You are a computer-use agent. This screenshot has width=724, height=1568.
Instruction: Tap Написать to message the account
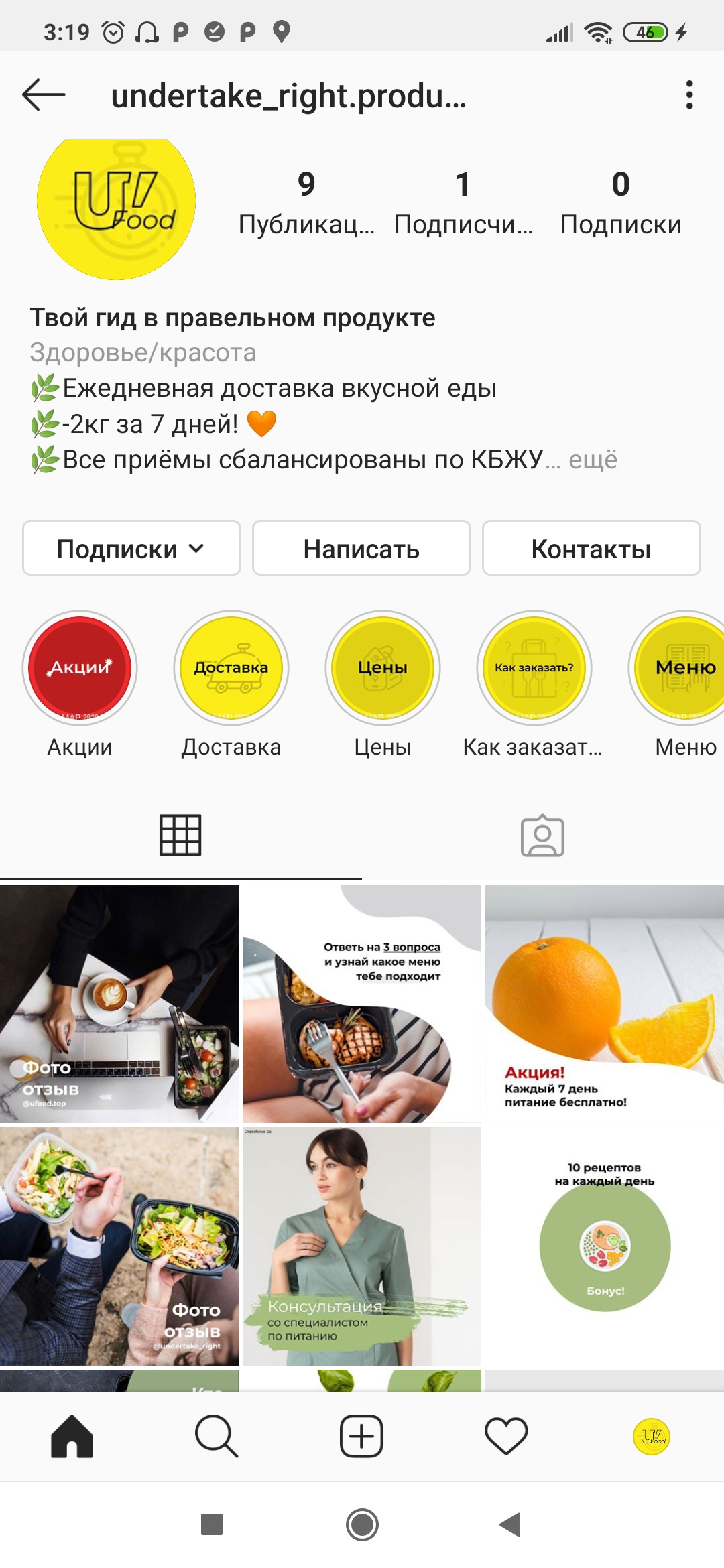(361, 549)
